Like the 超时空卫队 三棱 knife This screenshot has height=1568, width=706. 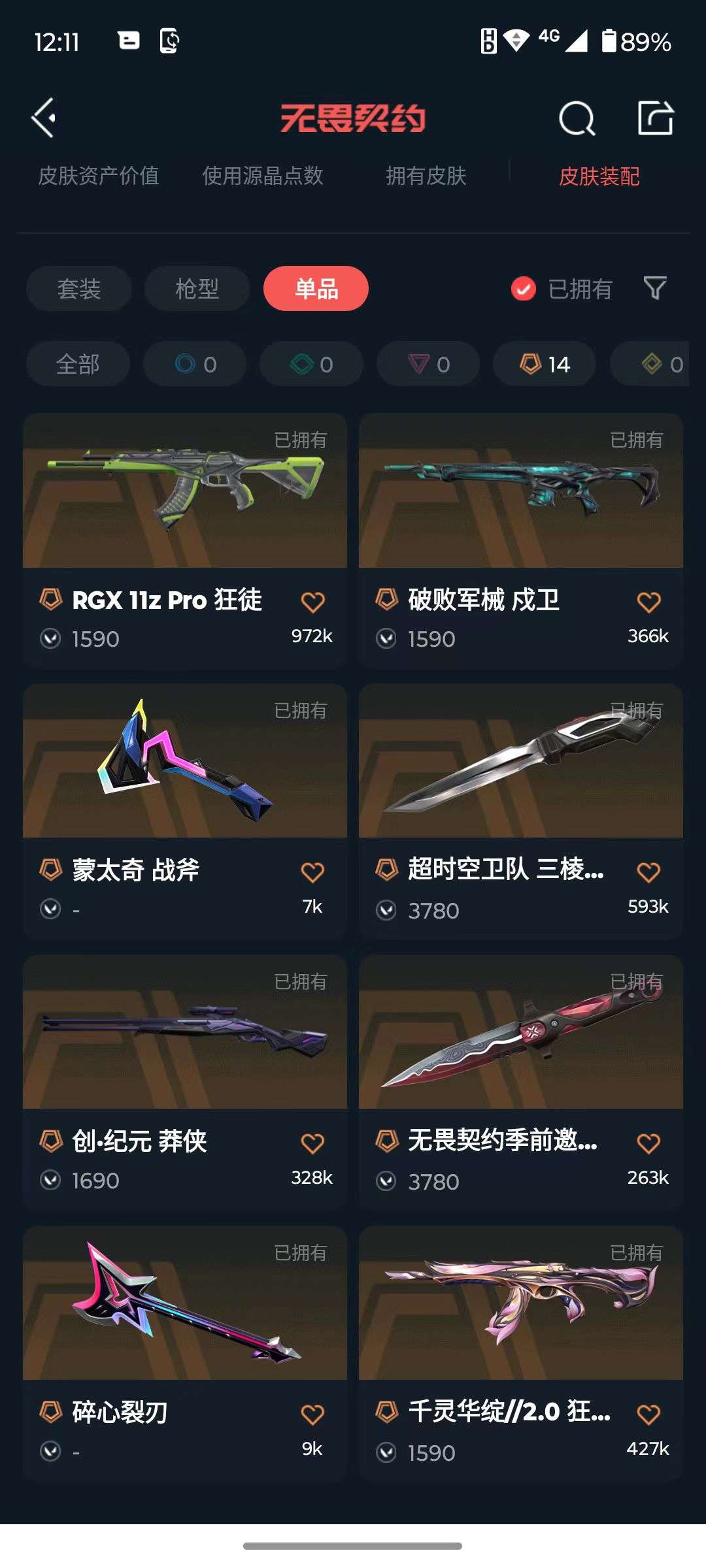click(648, 872)
